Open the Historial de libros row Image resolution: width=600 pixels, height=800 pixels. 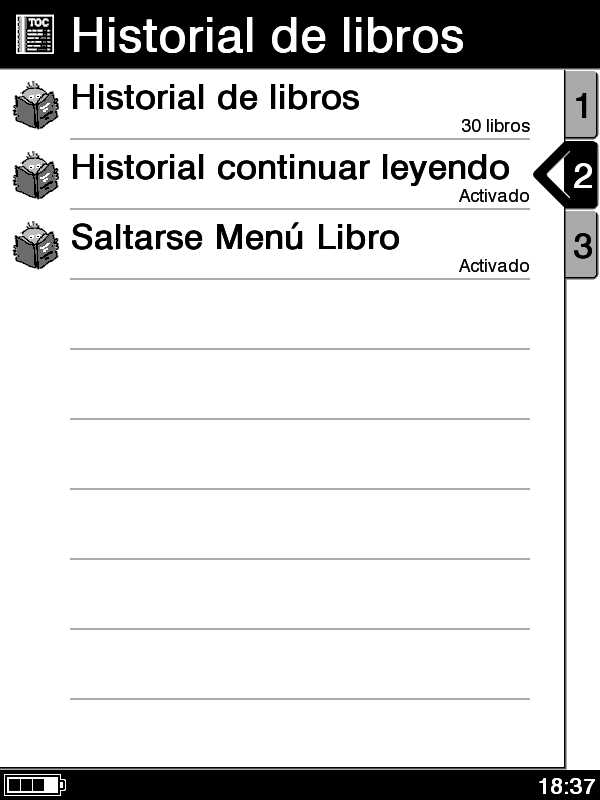coord(290,105)
